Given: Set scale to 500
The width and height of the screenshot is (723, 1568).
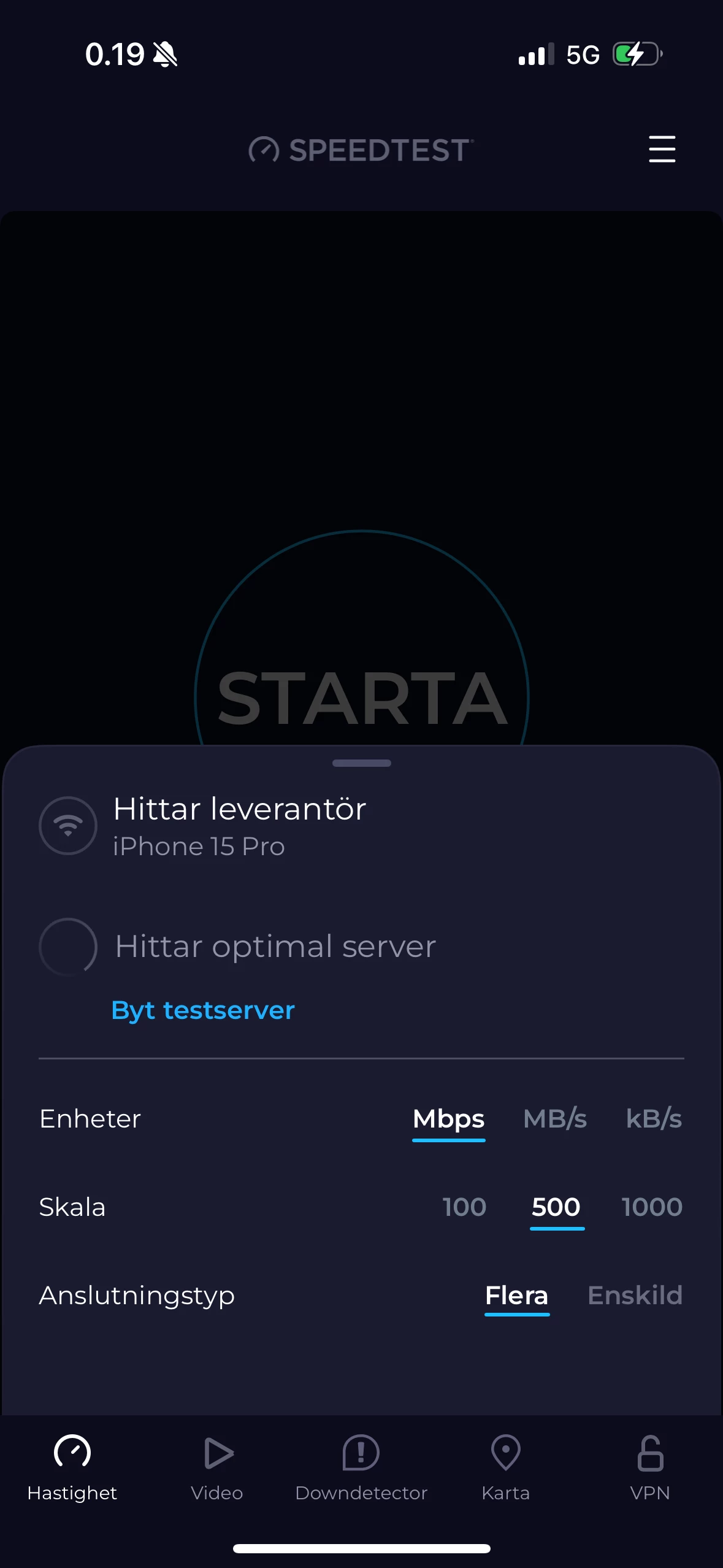Looking at the screenshot, I should (x=556, y=1207).
